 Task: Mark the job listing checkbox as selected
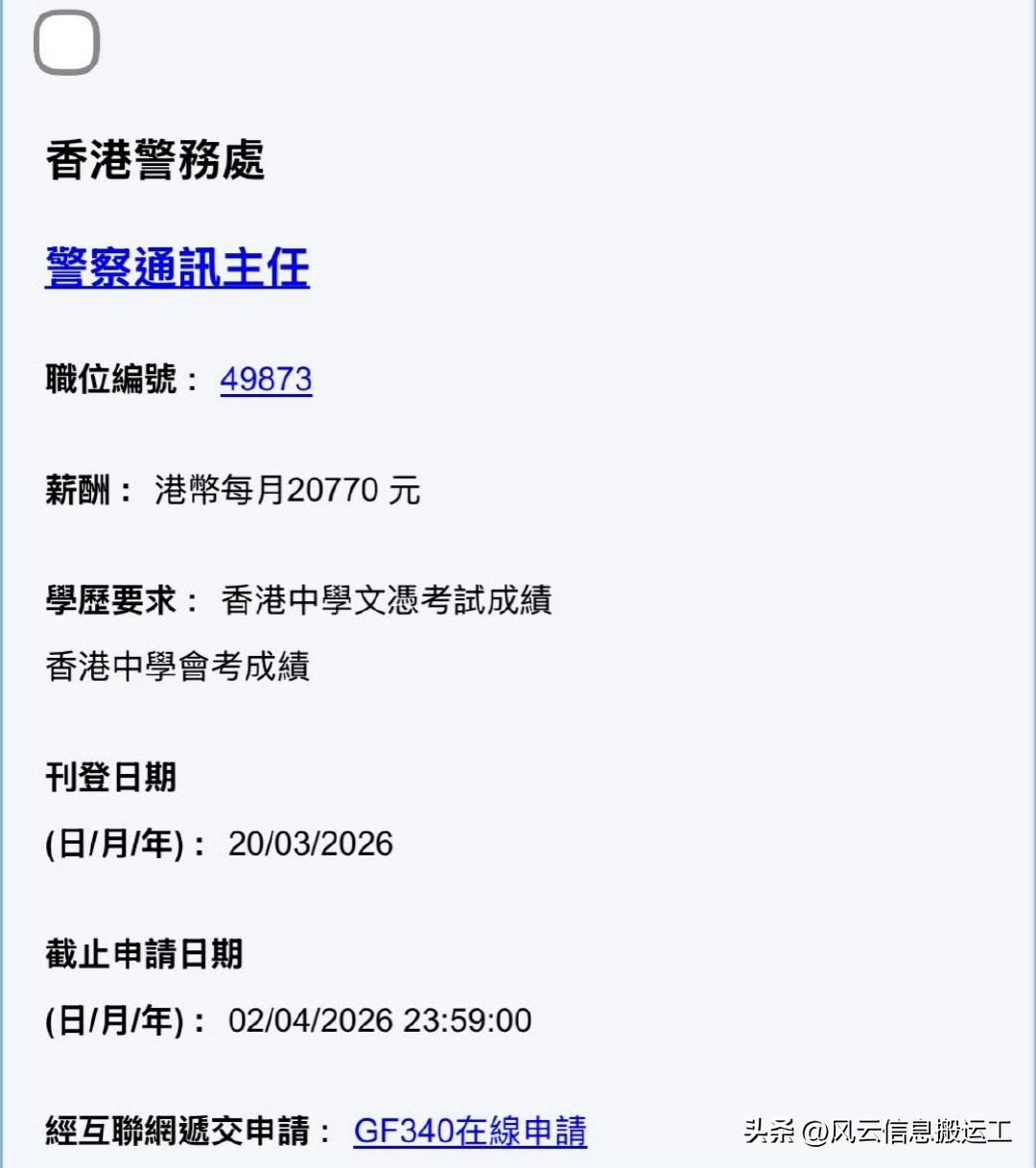pyautogui.click(x=65, y=42)
